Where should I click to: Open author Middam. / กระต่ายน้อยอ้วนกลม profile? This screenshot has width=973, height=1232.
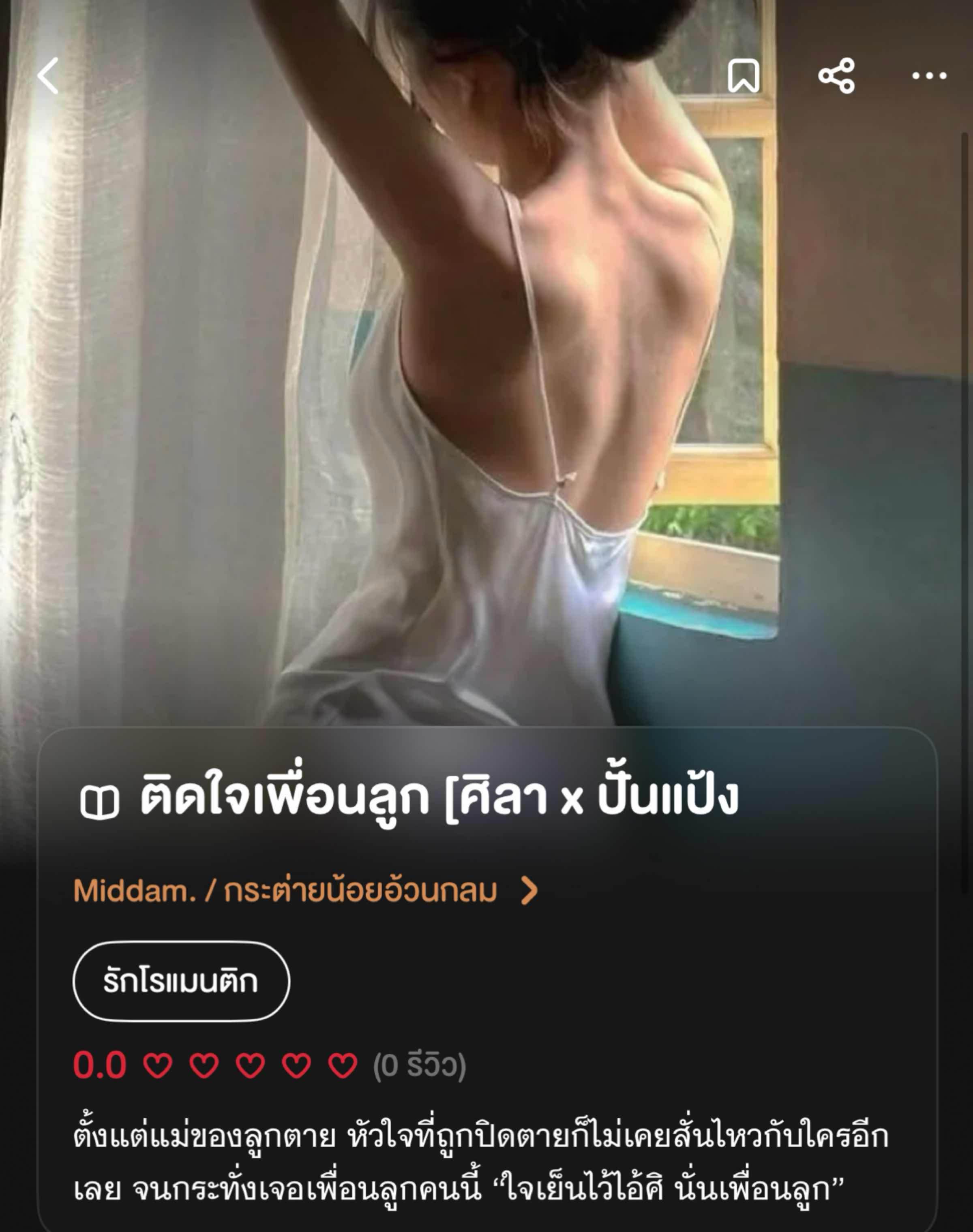point(305,891)
